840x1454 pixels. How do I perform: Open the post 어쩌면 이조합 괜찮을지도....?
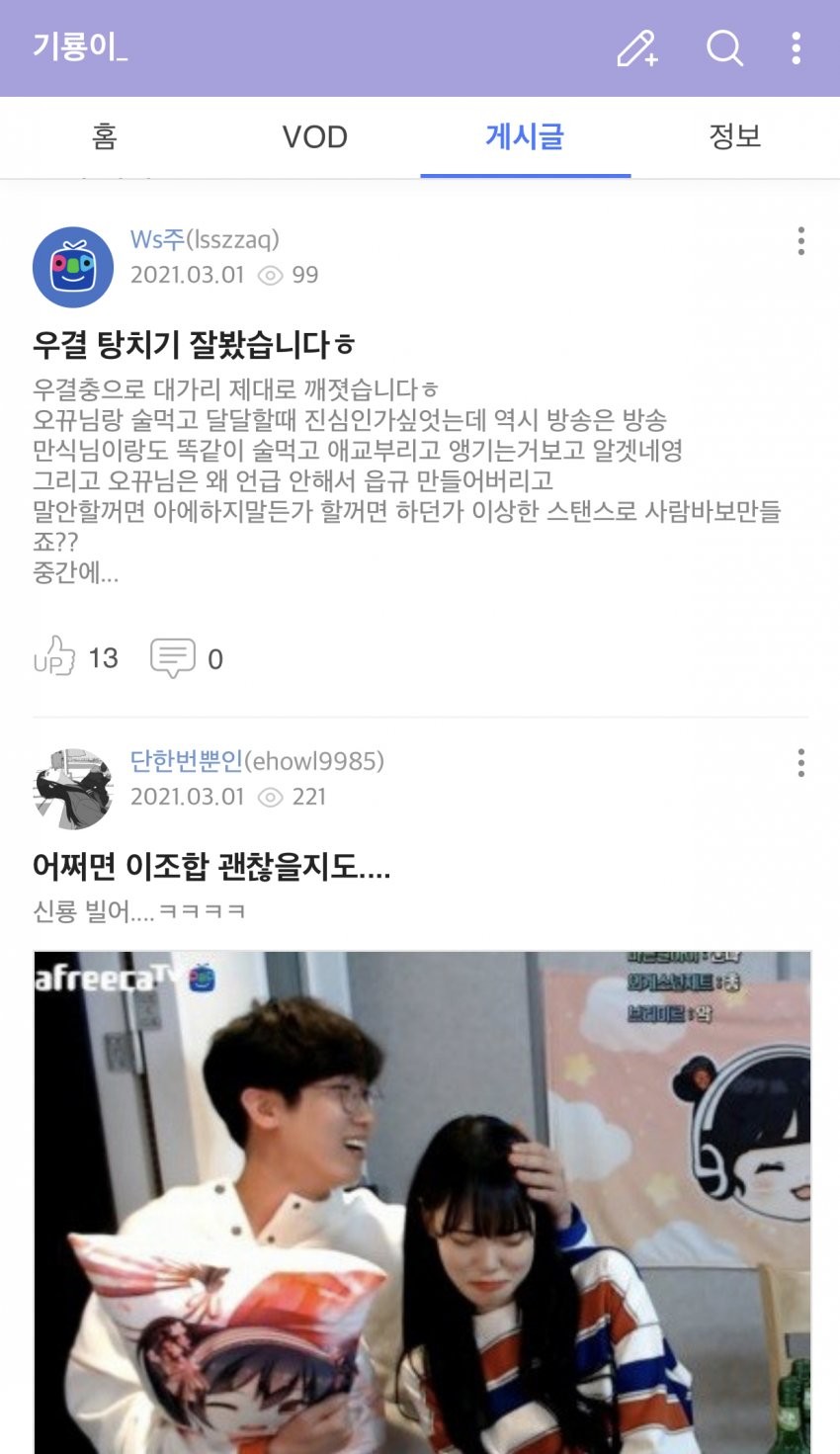pos(211,867)
